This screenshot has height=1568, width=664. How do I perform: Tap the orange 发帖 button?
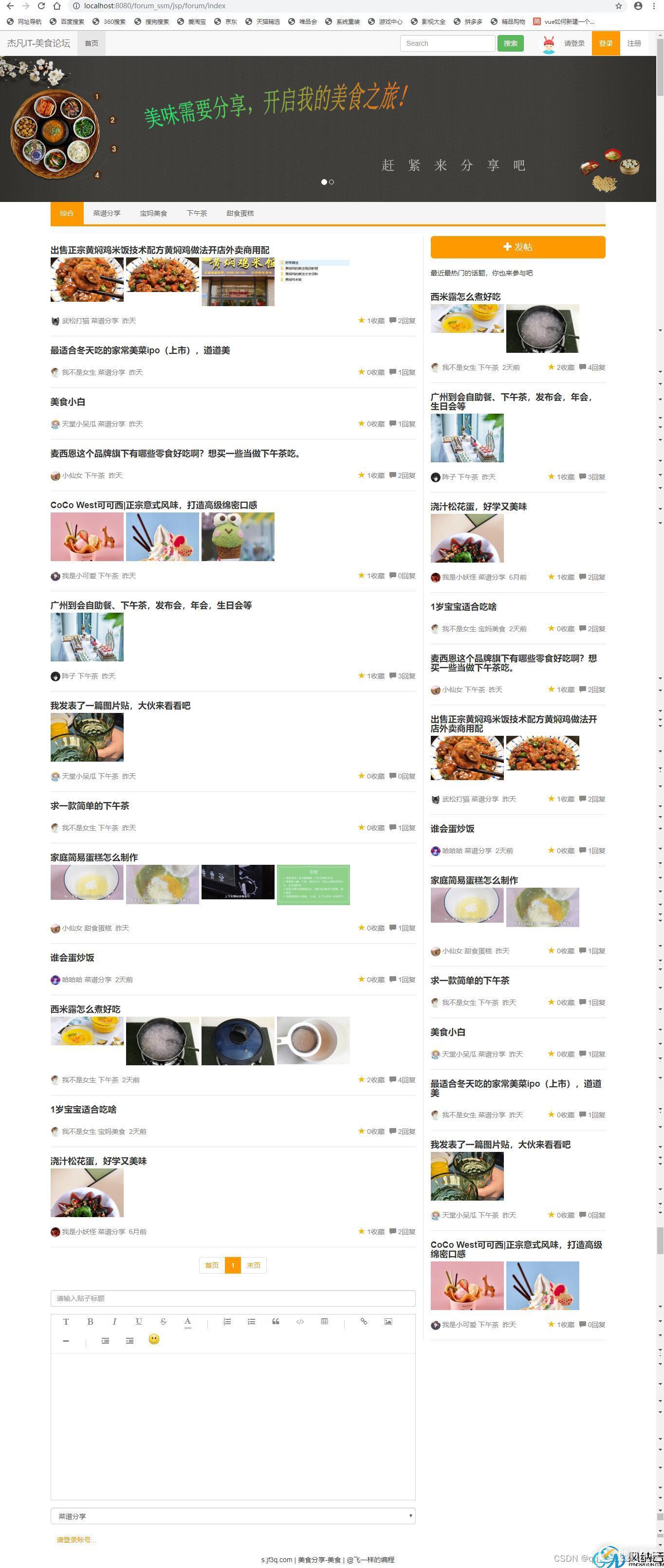tap(517, 247)
